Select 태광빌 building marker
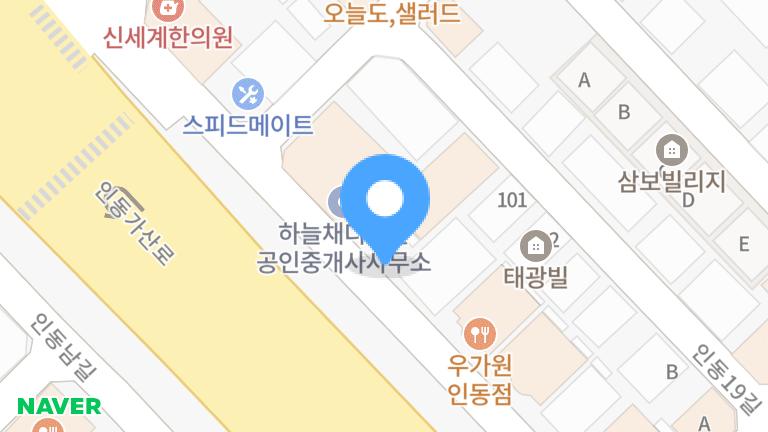Screen dimensions: 768x432 pos(535,245)
